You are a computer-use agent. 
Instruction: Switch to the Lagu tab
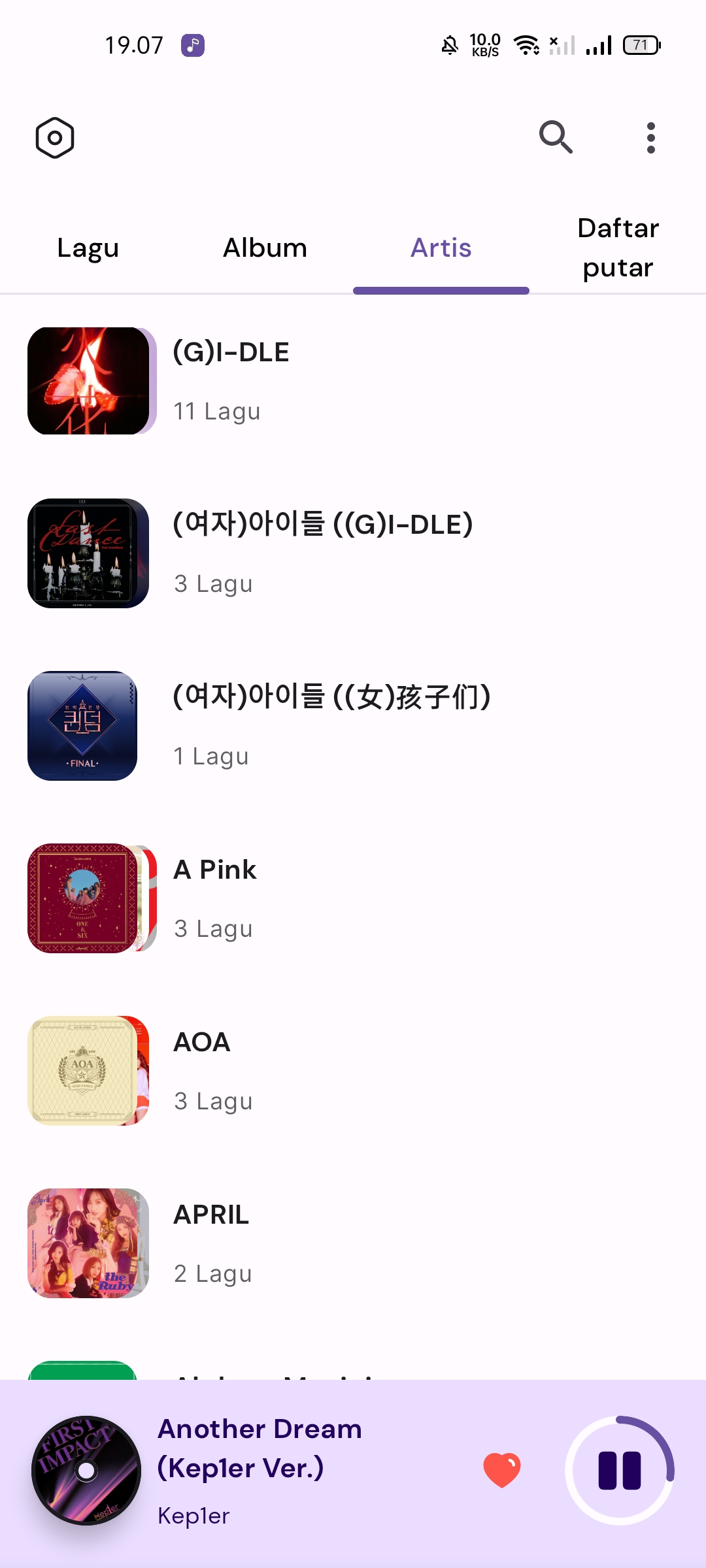(88, 248)
